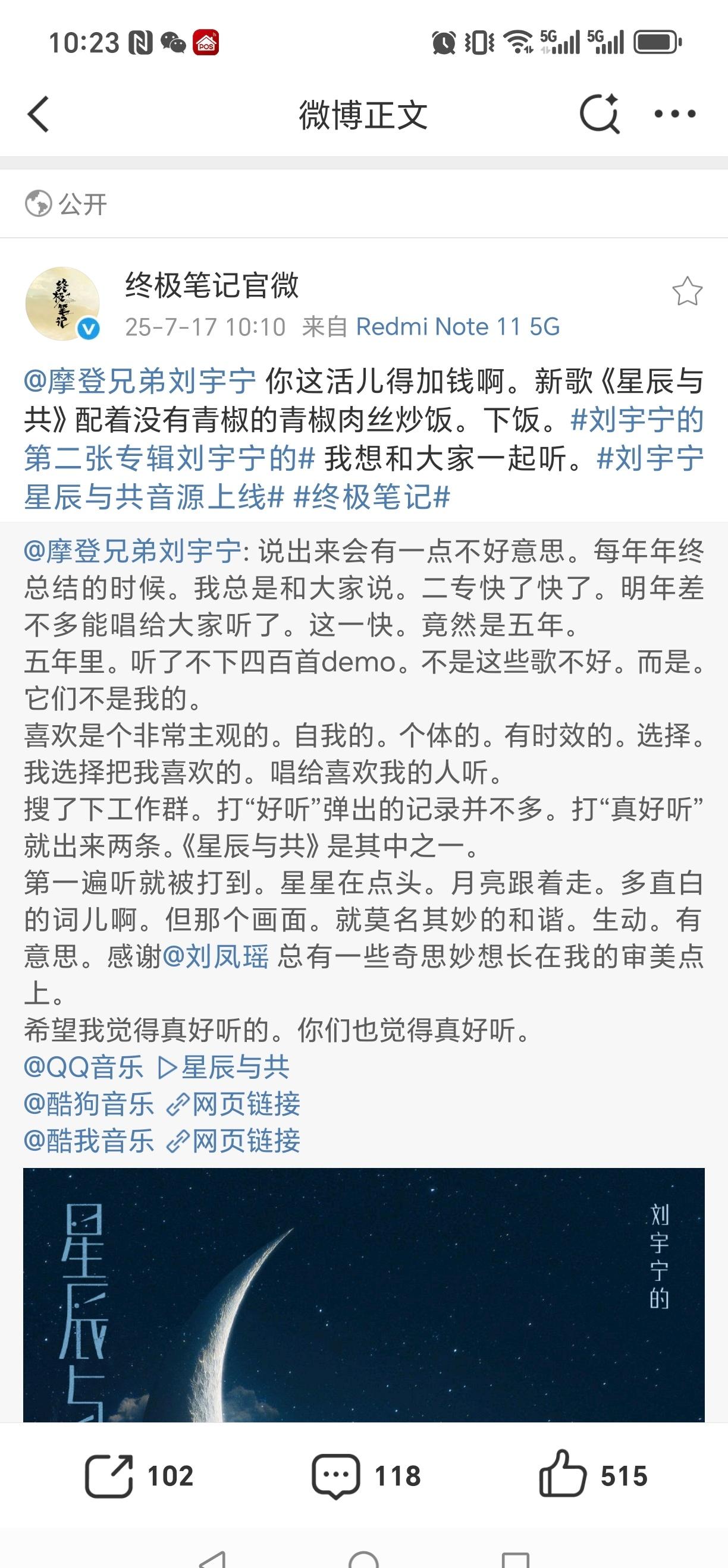Open hashtag #终极笔记#

point(372,498)
